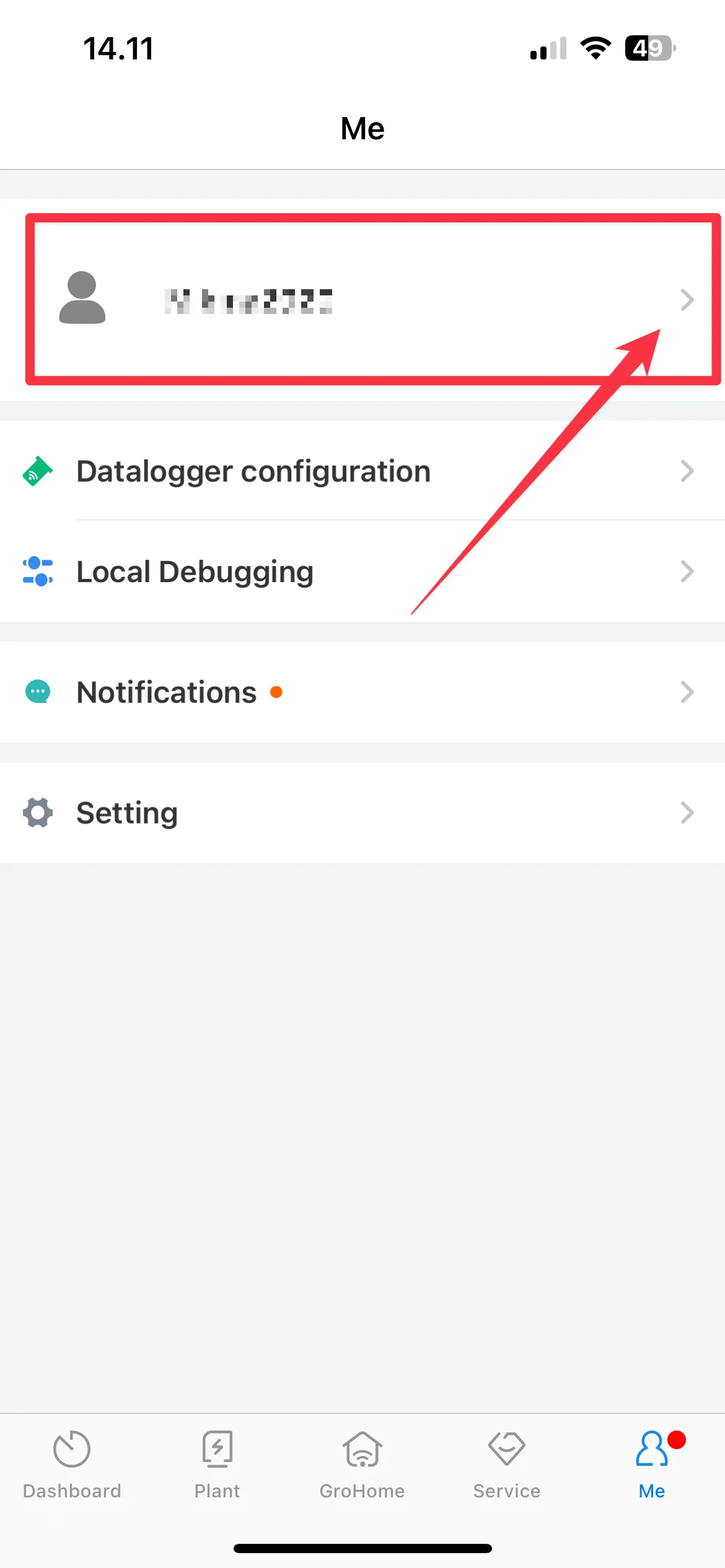This screenshot has height=1568, width=725.
Task: Switch to the GroHome tab
Action: pyautogui.click(x=362, y=1464)
